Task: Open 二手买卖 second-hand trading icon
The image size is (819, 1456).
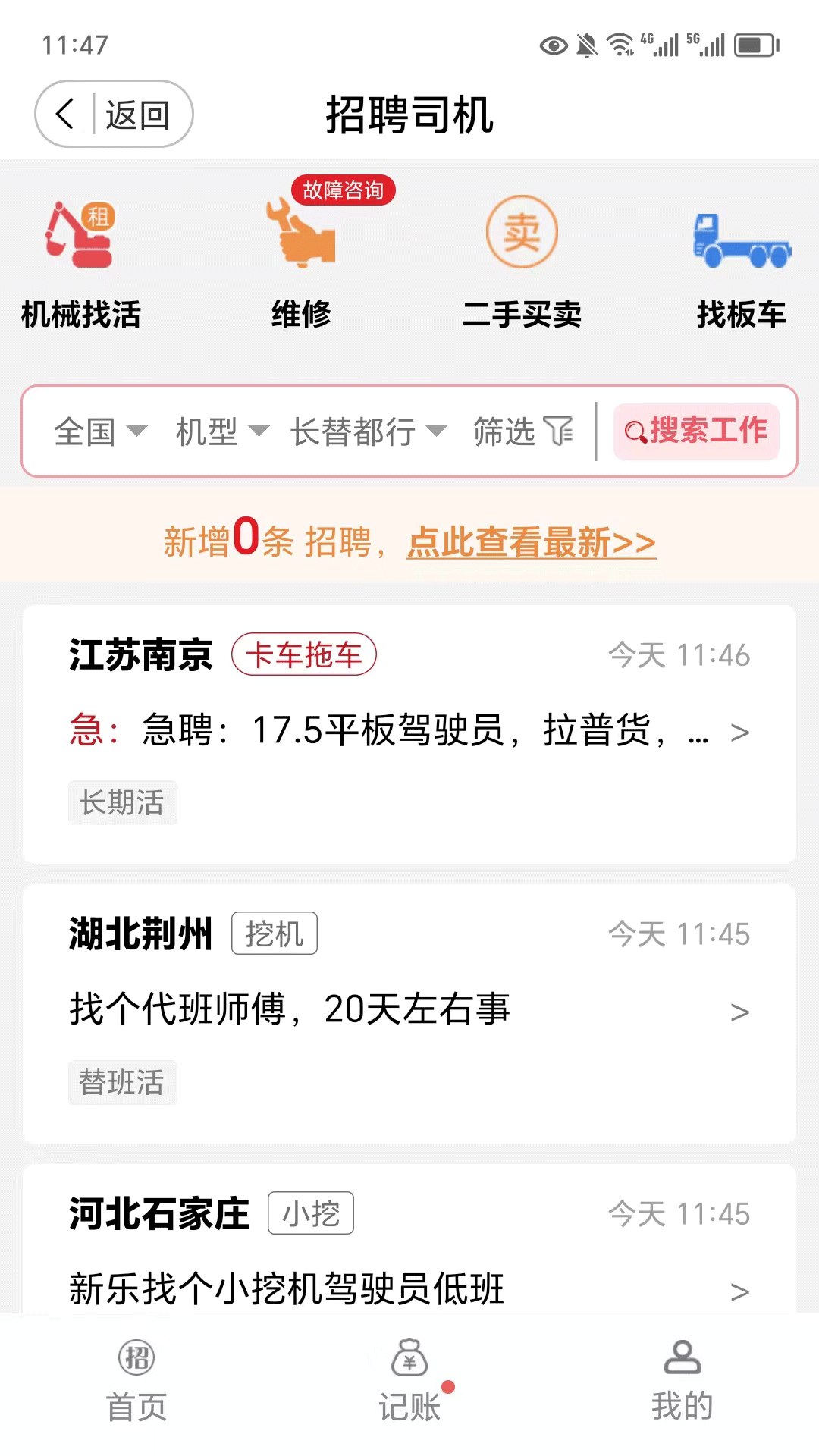Action: point(522,234)
